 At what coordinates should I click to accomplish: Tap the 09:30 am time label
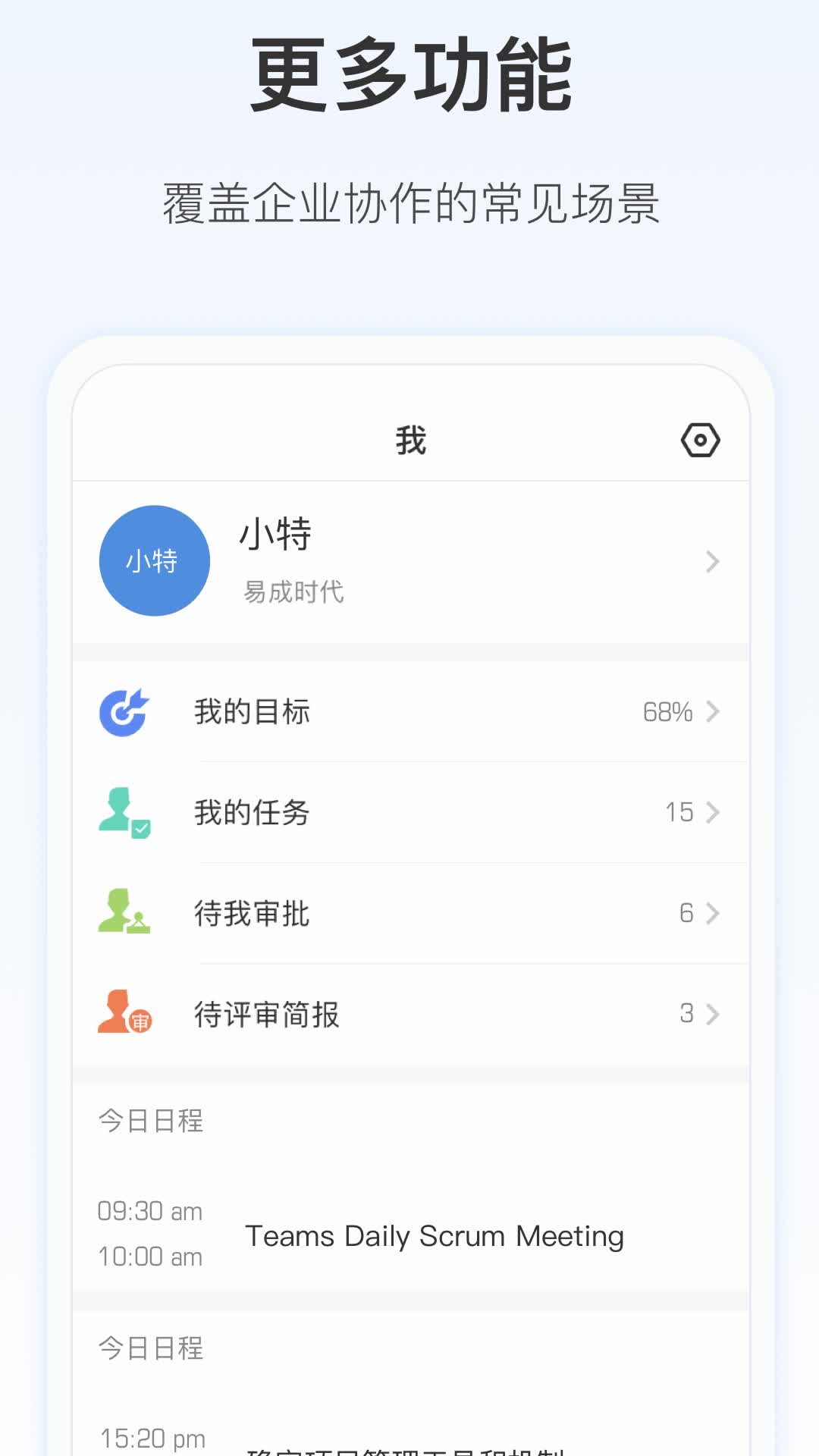point(149,1211)
